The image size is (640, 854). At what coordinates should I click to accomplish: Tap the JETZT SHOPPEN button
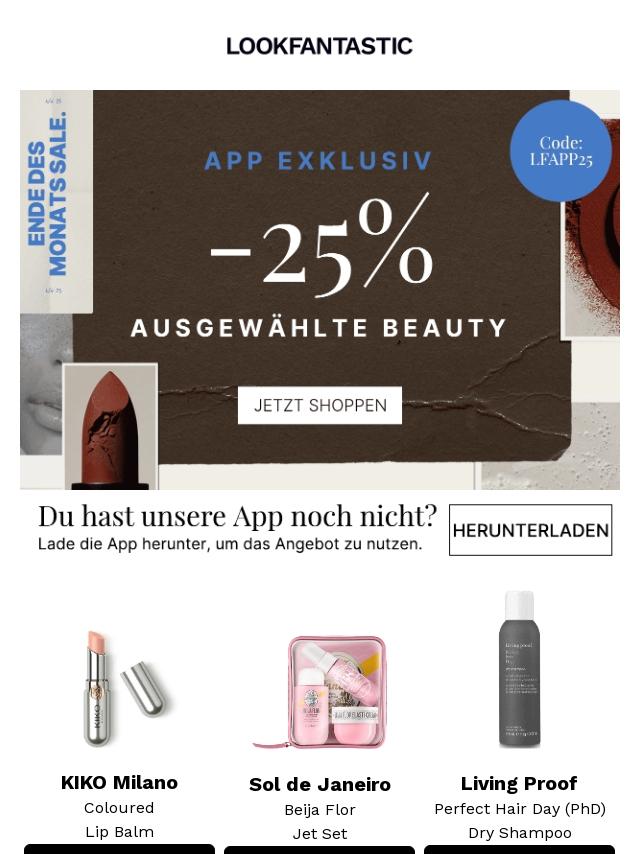pyautogui.click(x=320, y=405)
